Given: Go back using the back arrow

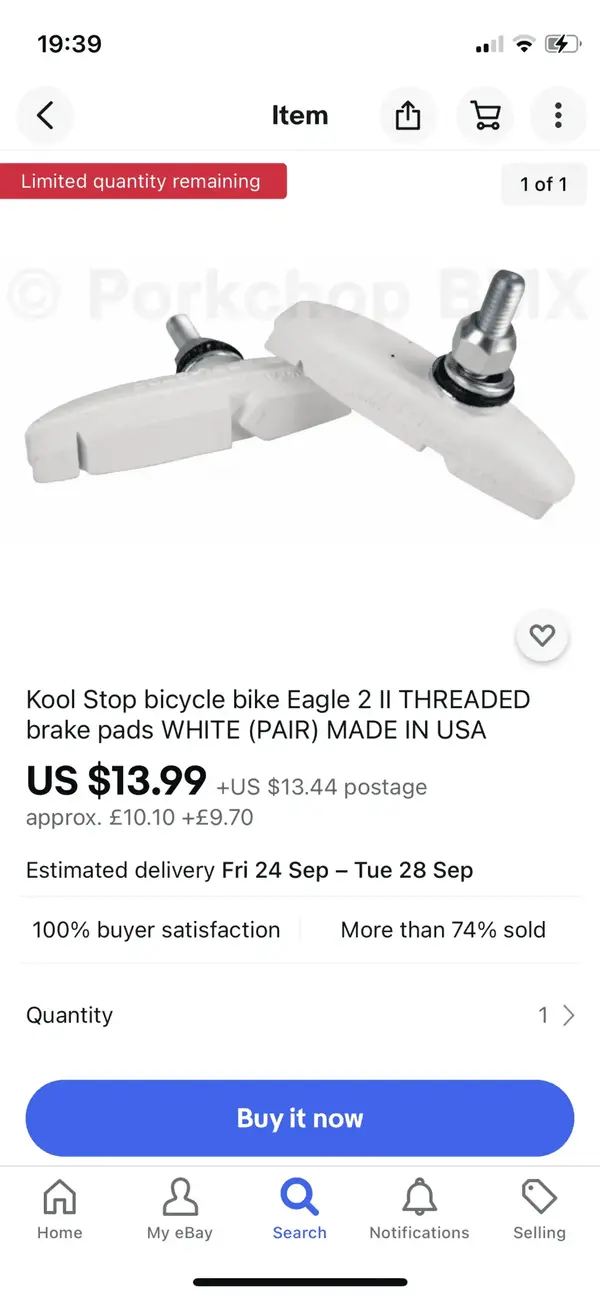Looking at the screenshot, I should [45, 116].
